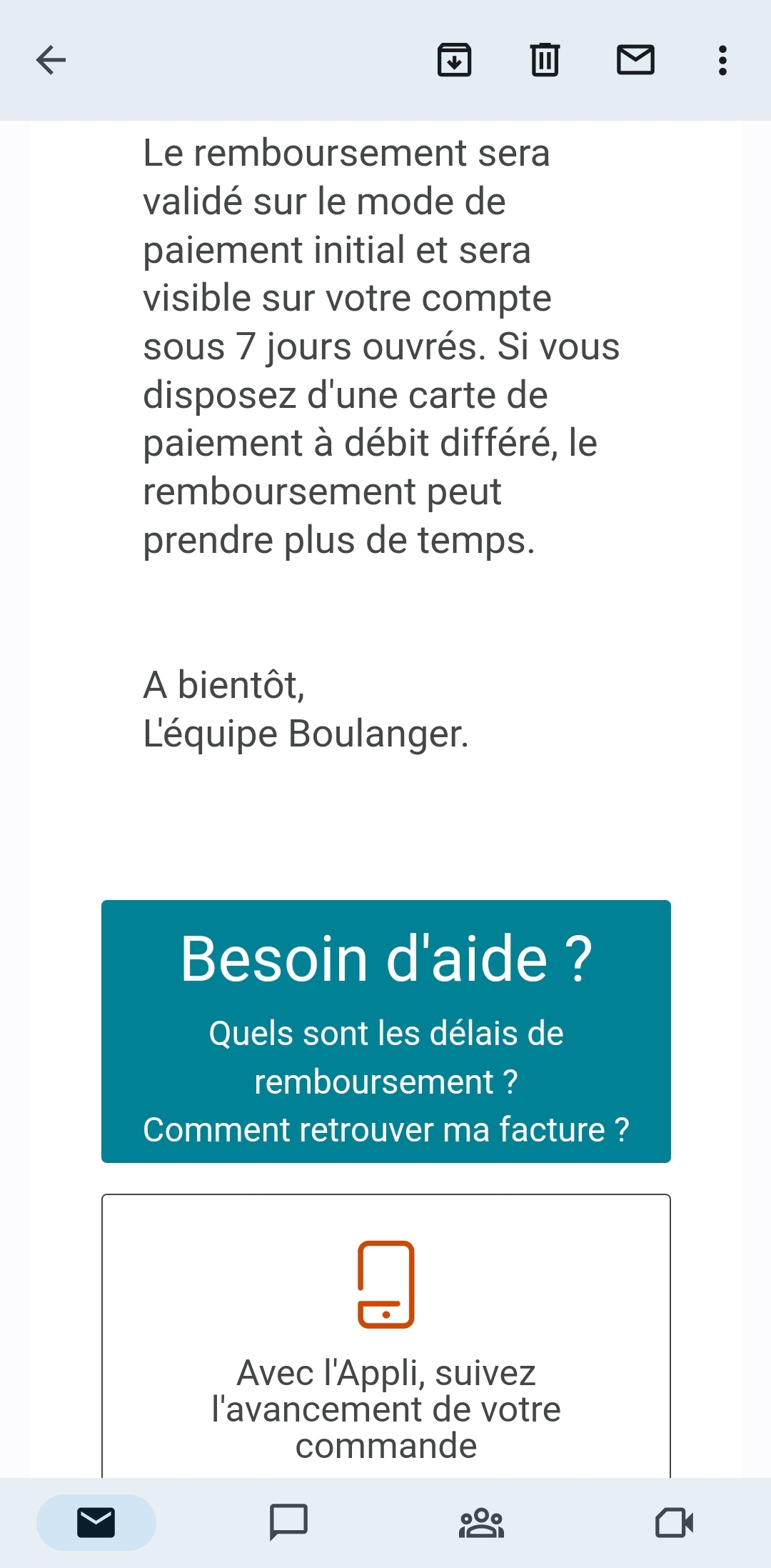Screen dimensions: 771x1568
Task: Switch to the Chat tab
Action: coord(288,1522)
